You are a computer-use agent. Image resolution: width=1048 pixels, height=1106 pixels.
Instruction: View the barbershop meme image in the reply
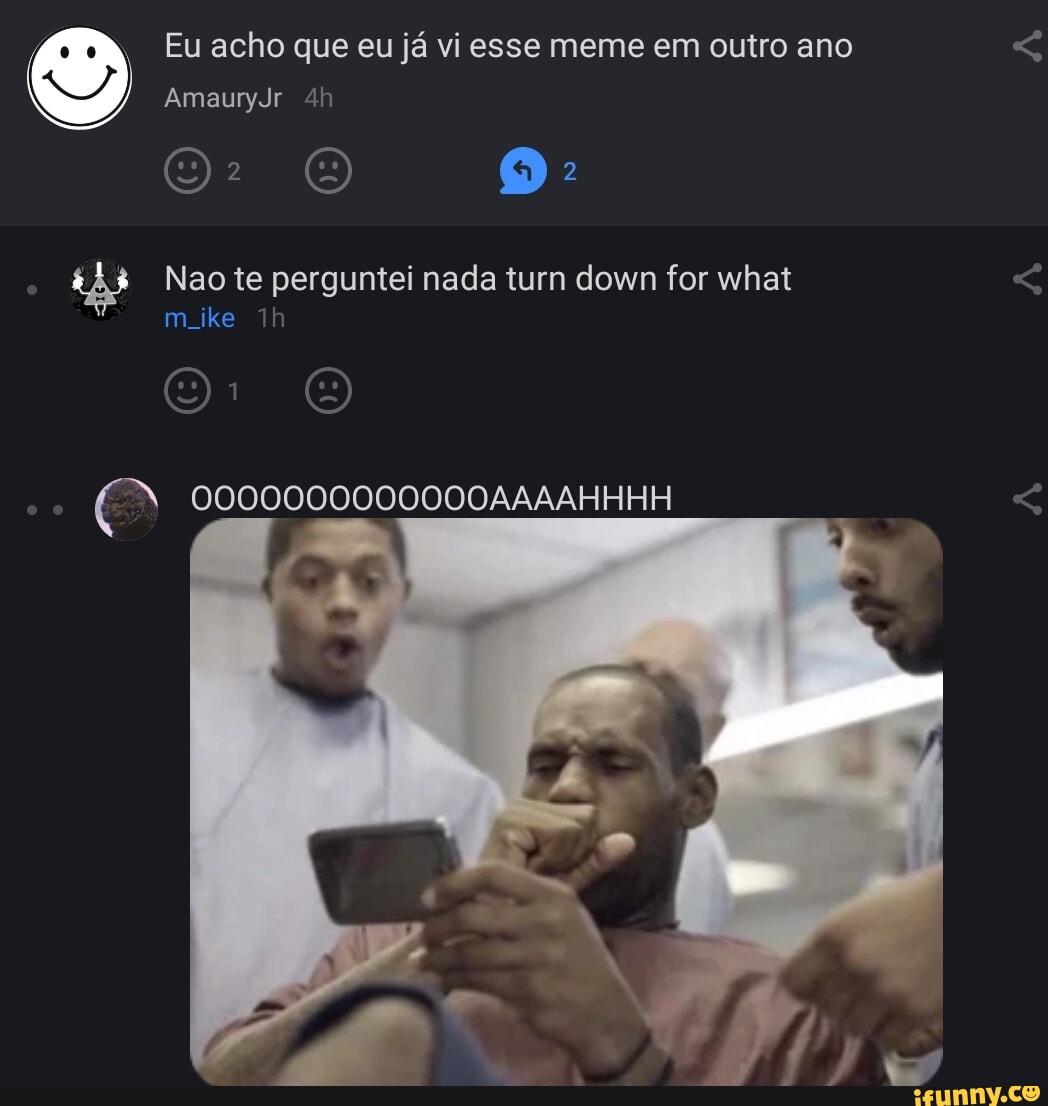click(567, 800)
